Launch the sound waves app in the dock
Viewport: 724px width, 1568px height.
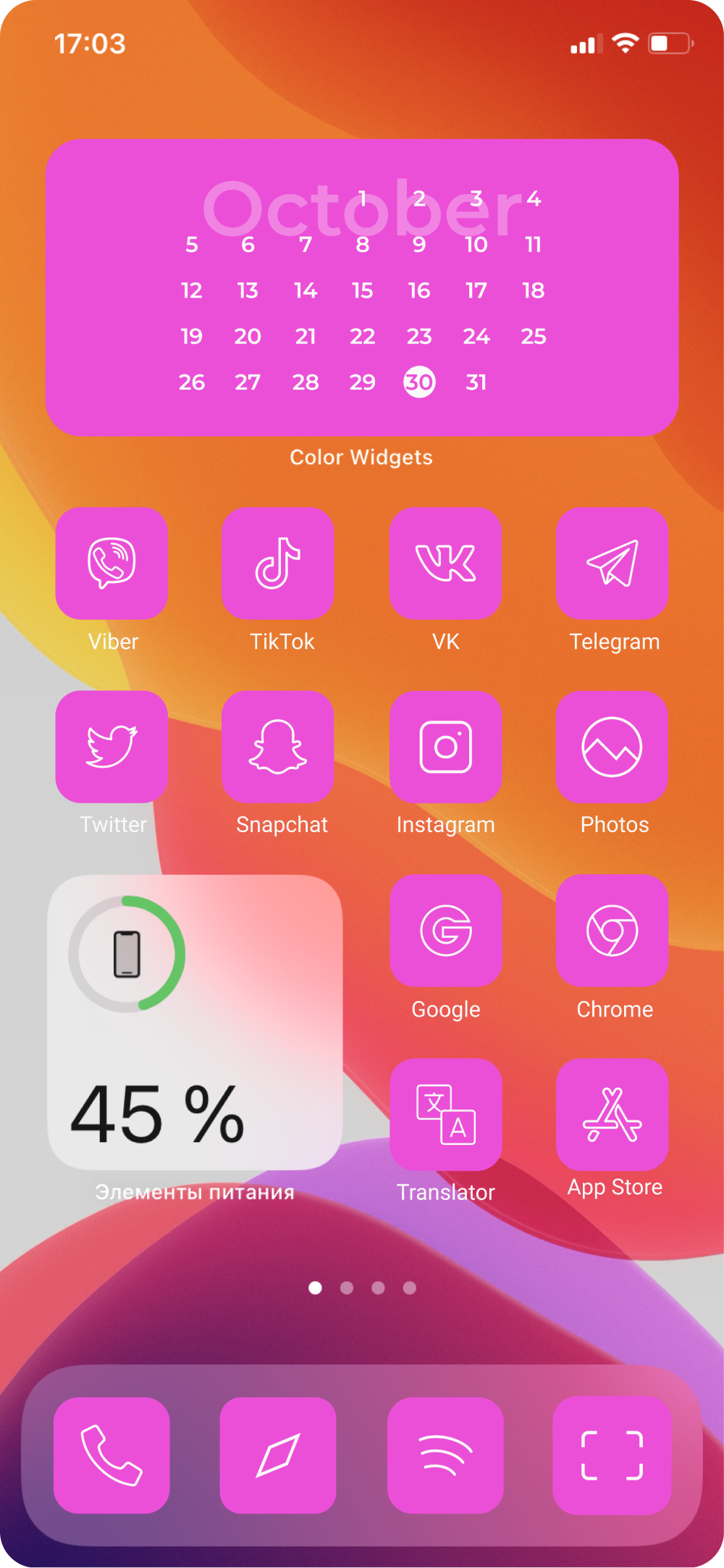(445, 1455)
